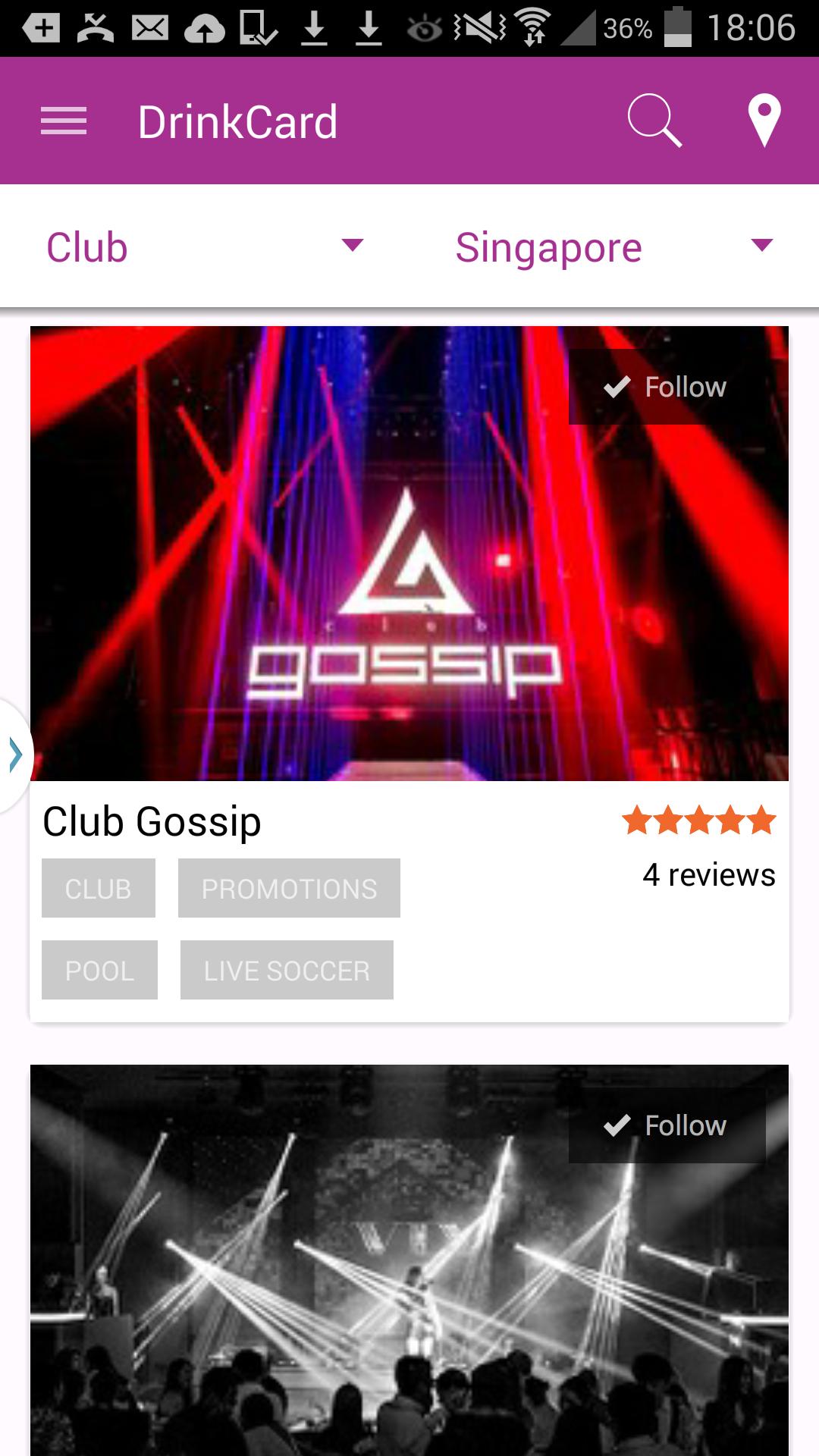
Task: Follow the second club with black-and-white photo
Action: (667, 1125)
